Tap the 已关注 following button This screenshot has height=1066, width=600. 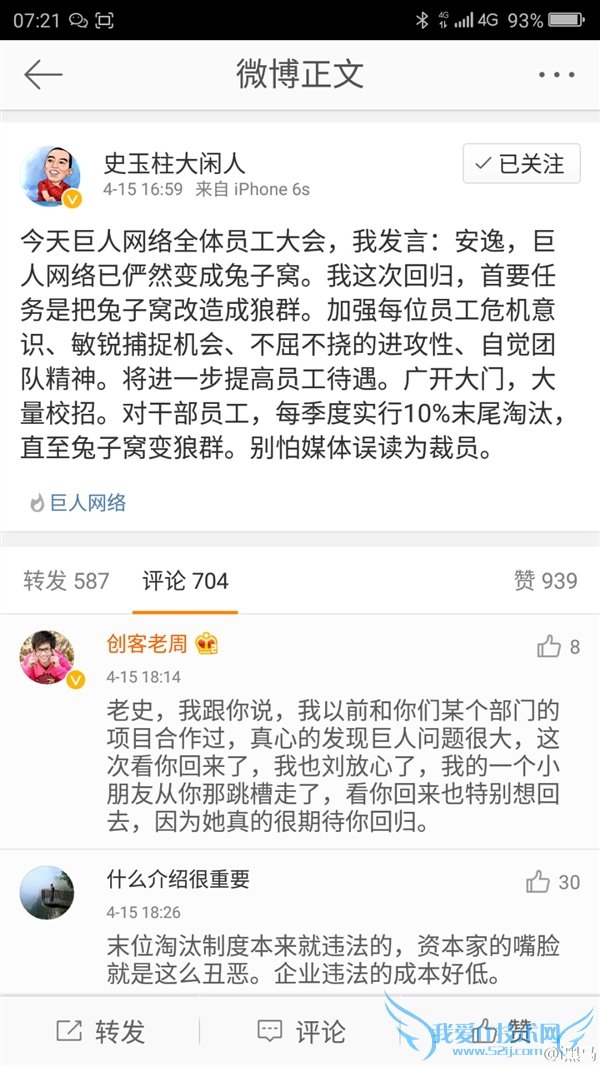tap(521, 164)
